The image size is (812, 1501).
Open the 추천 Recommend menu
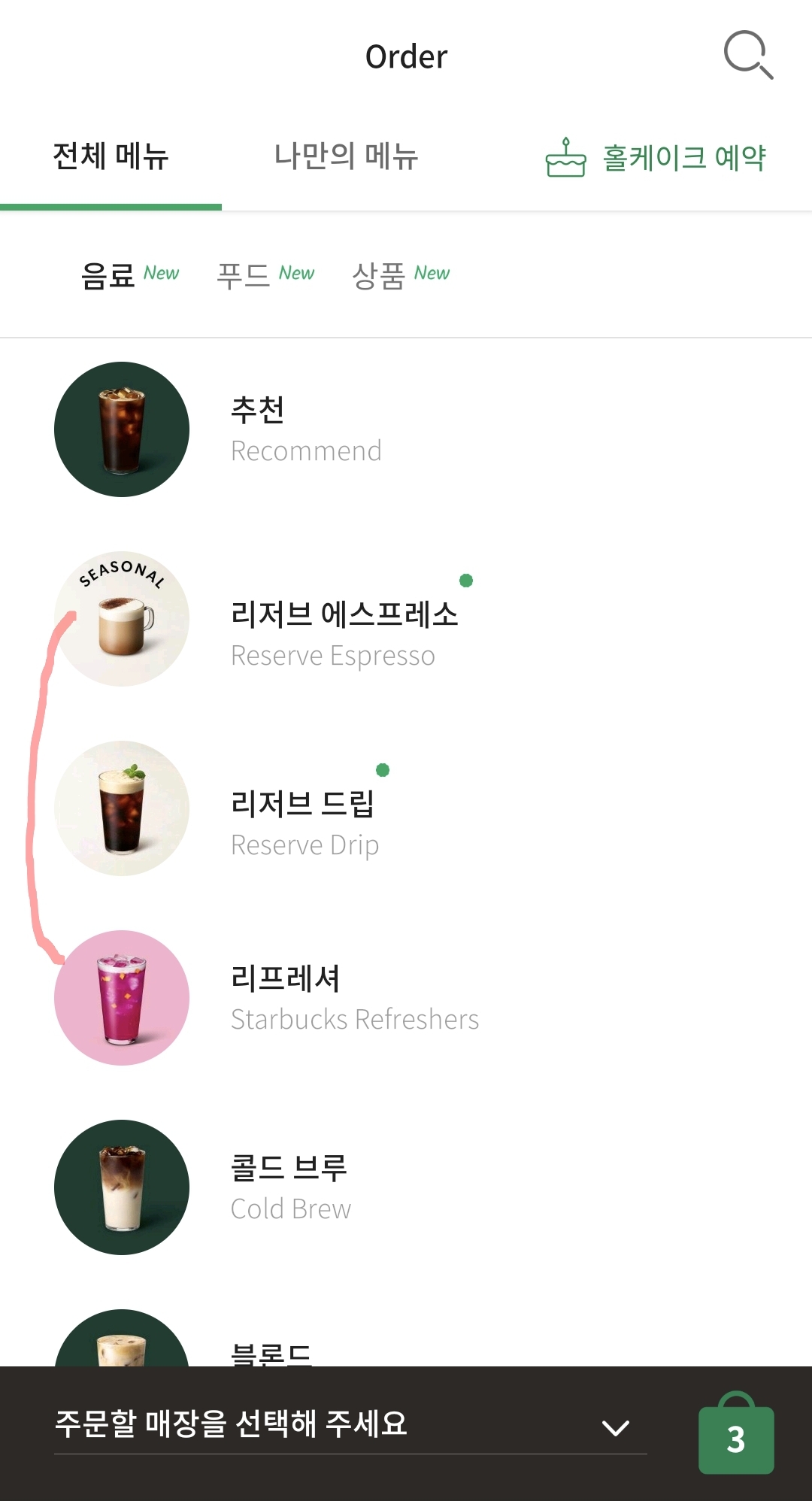tap(406, 429)
